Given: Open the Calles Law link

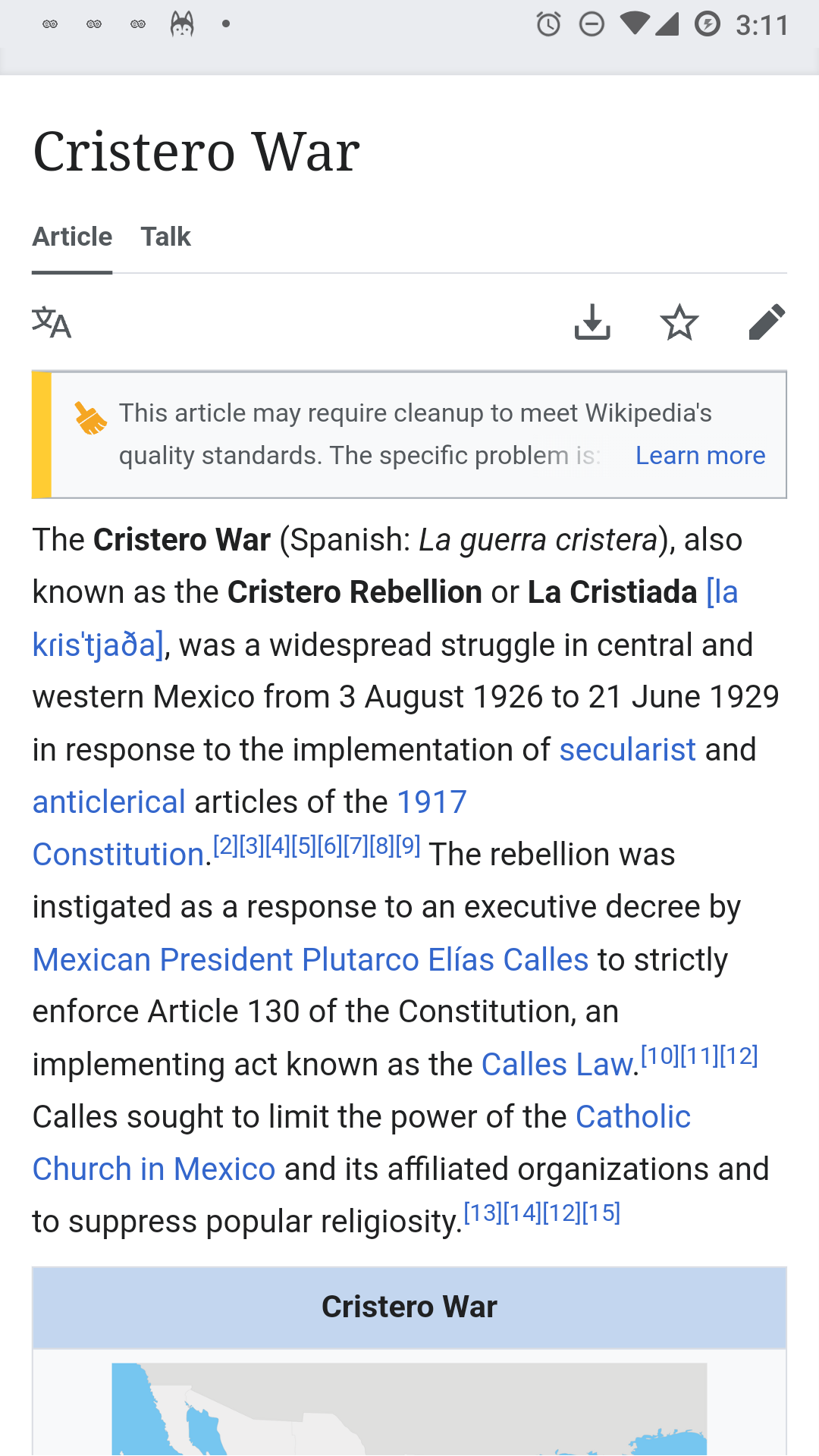Looking at the screenshot, I should (557, 1064).
